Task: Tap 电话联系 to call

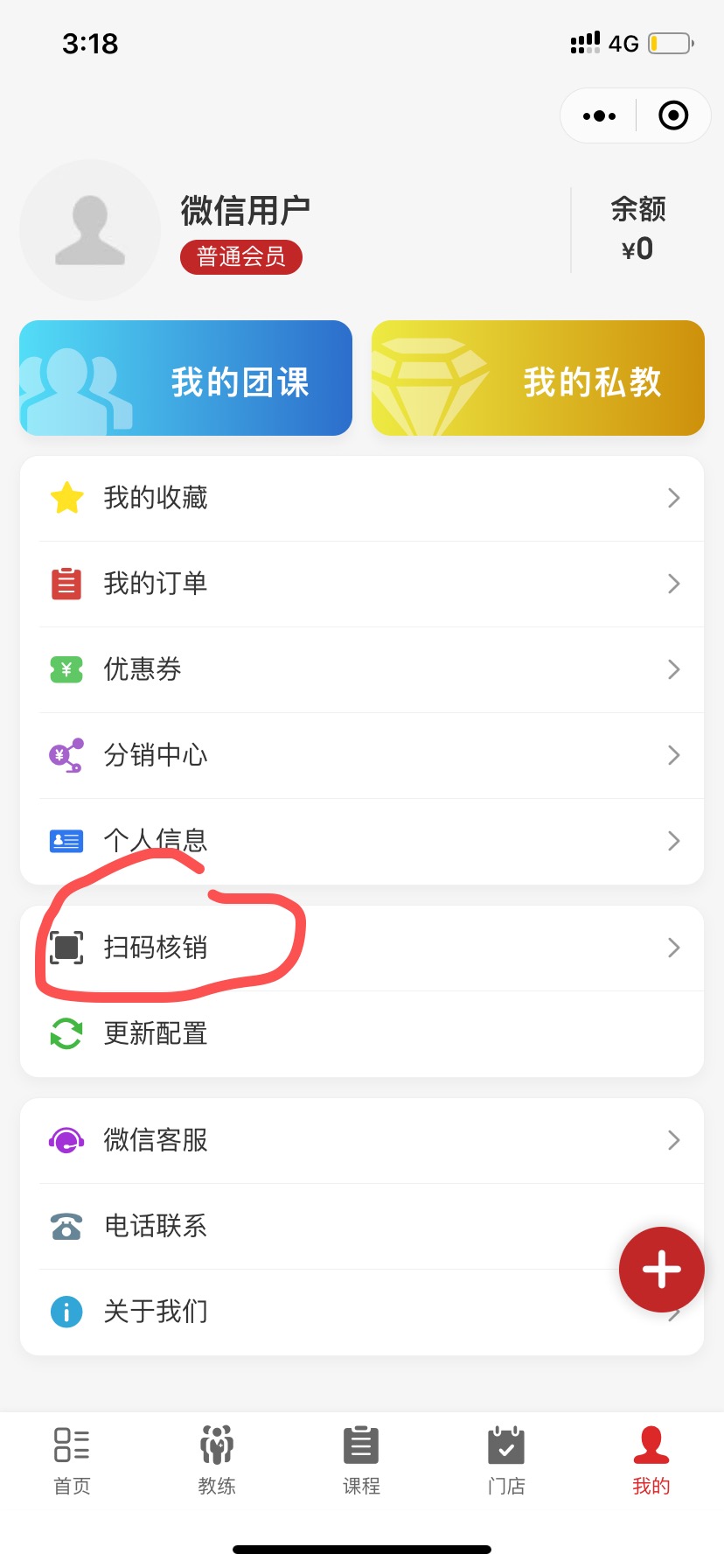Action: (362, 1226)
